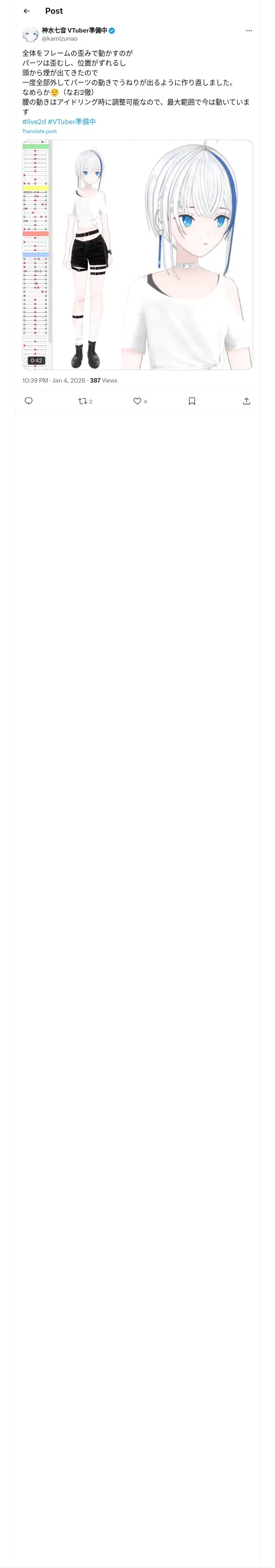The image size is (275, 1568).
Task: Share this post
Action: [x=246, y=401]
